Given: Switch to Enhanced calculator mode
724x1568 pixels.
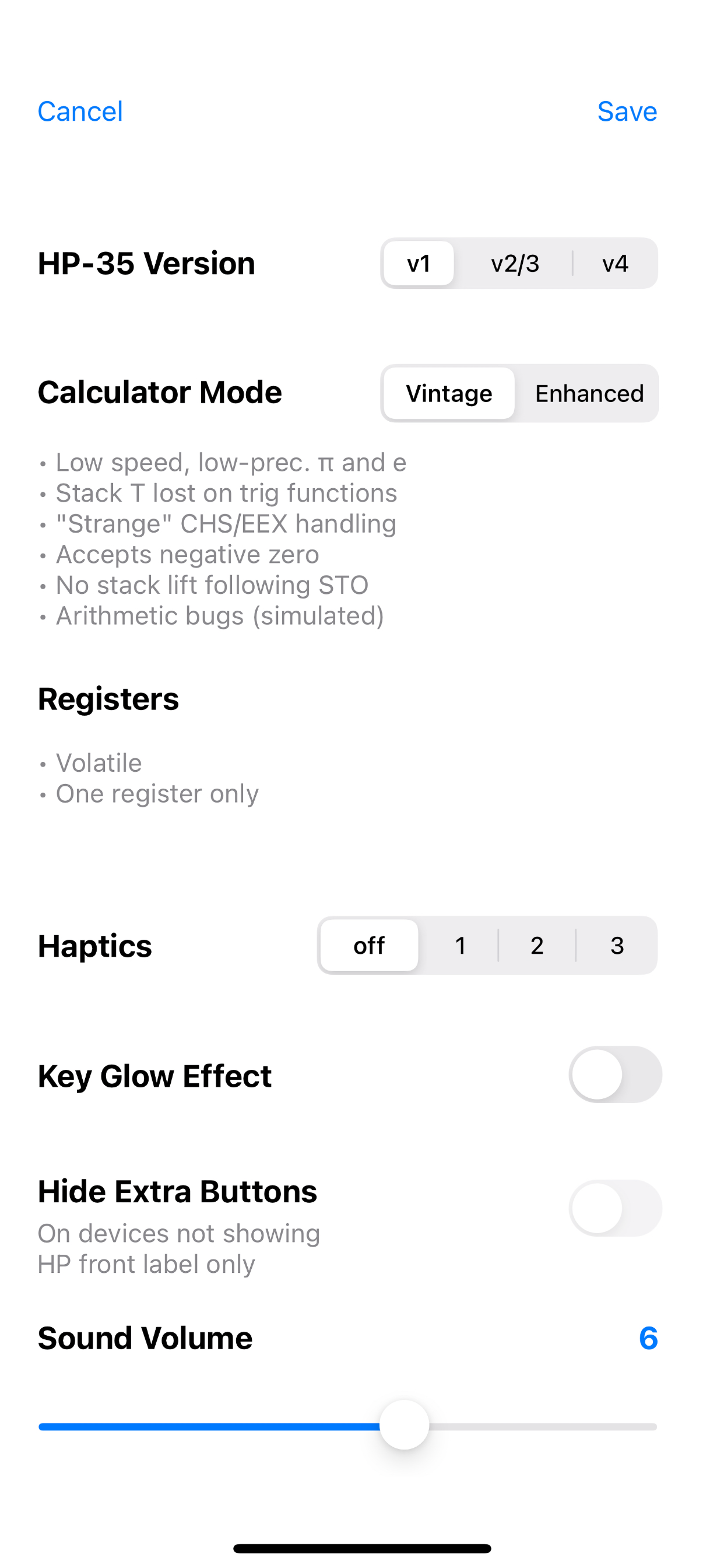Looking at the screenshot, I should [x=589, y=393].
